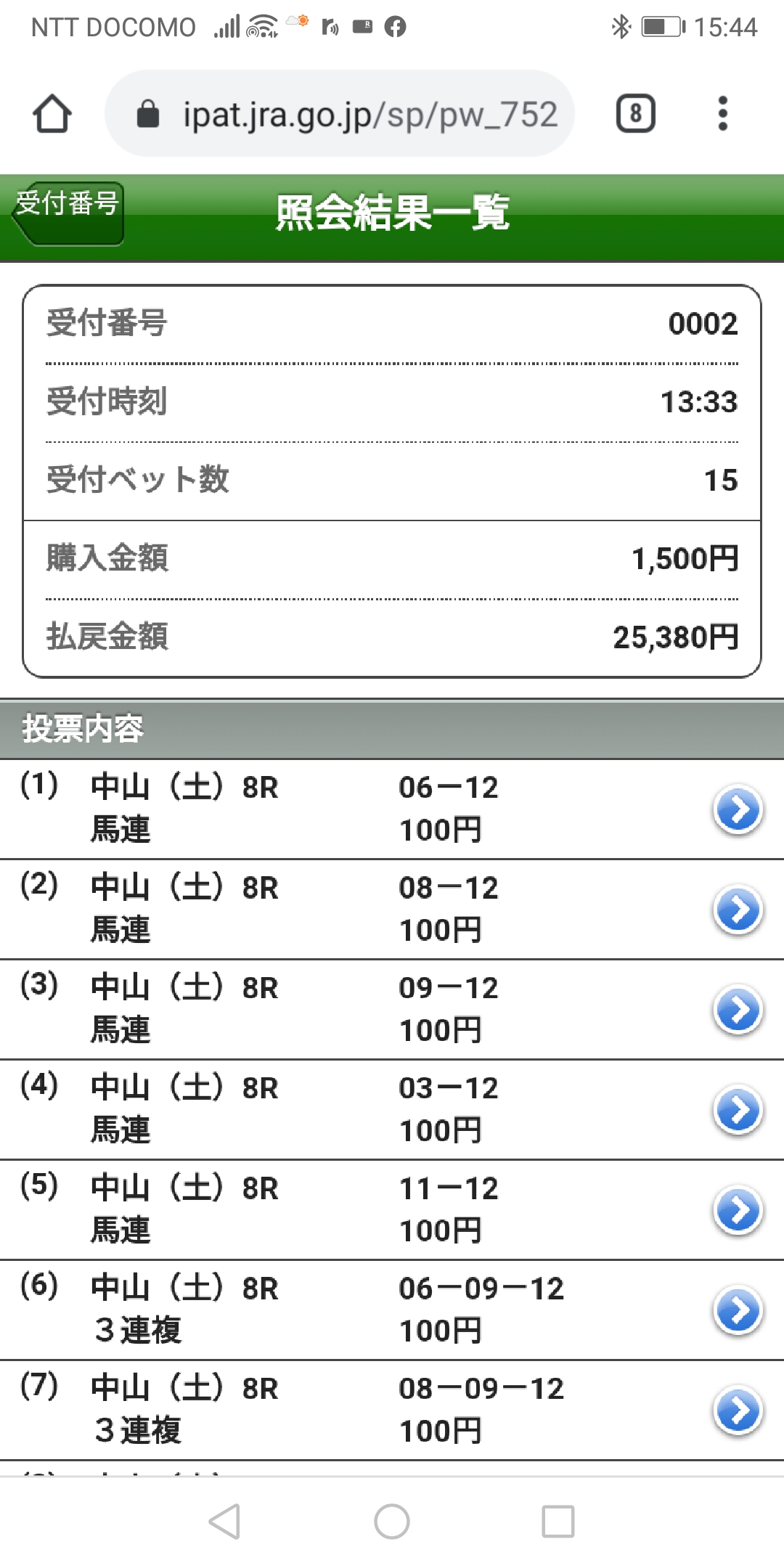
Task: Select bet (4) 馬連 03-12 row
Action: point(392,1110)
